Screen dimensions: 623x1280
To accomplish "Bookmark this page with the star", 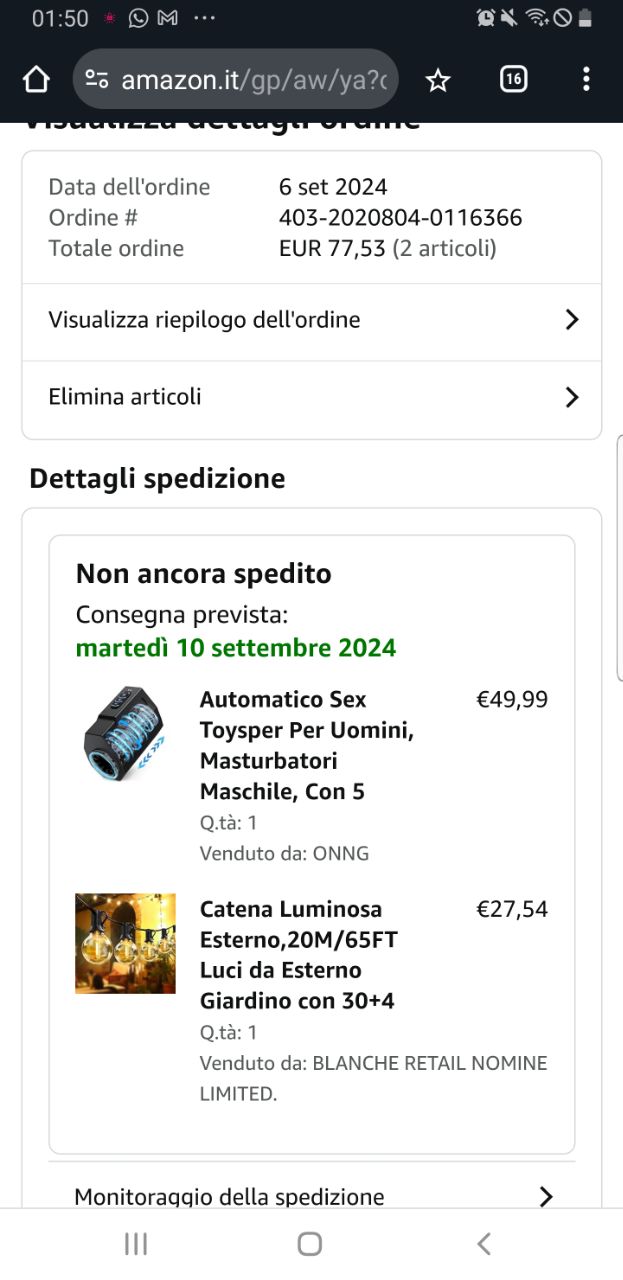I will pos(438,80).
